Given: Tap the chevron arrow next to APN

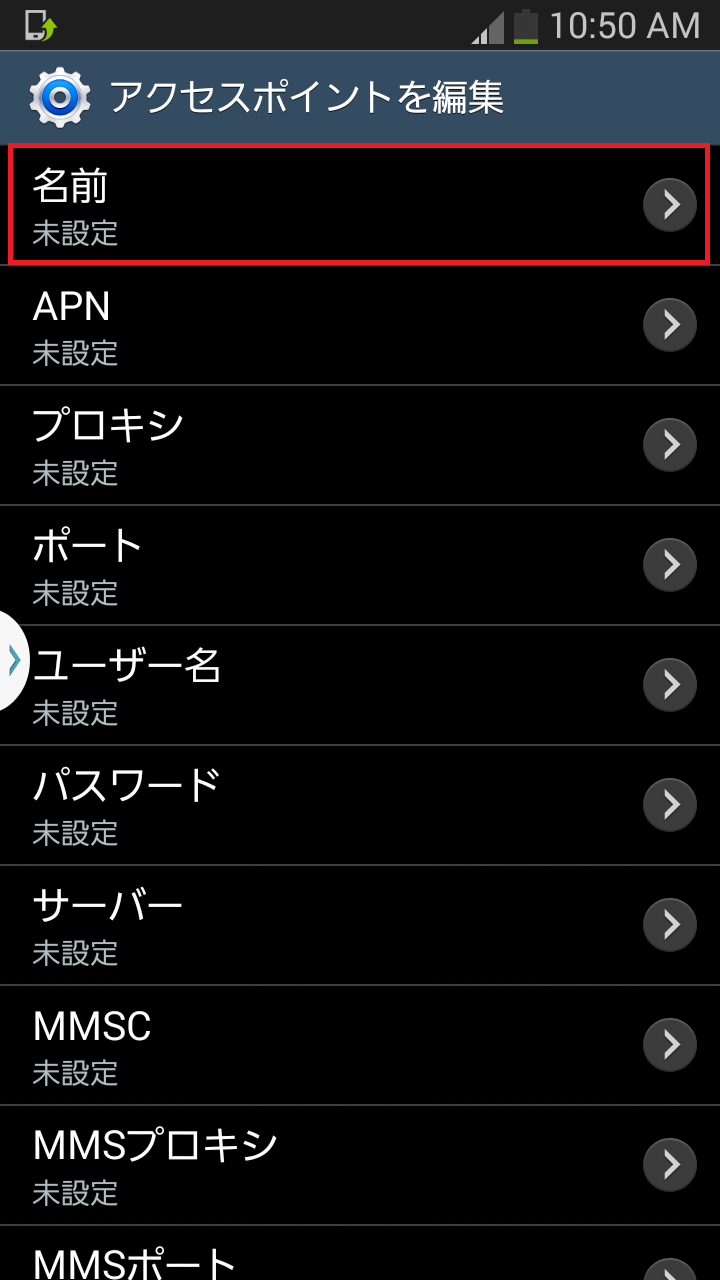Looking at the screenshot, I should 669,324.
